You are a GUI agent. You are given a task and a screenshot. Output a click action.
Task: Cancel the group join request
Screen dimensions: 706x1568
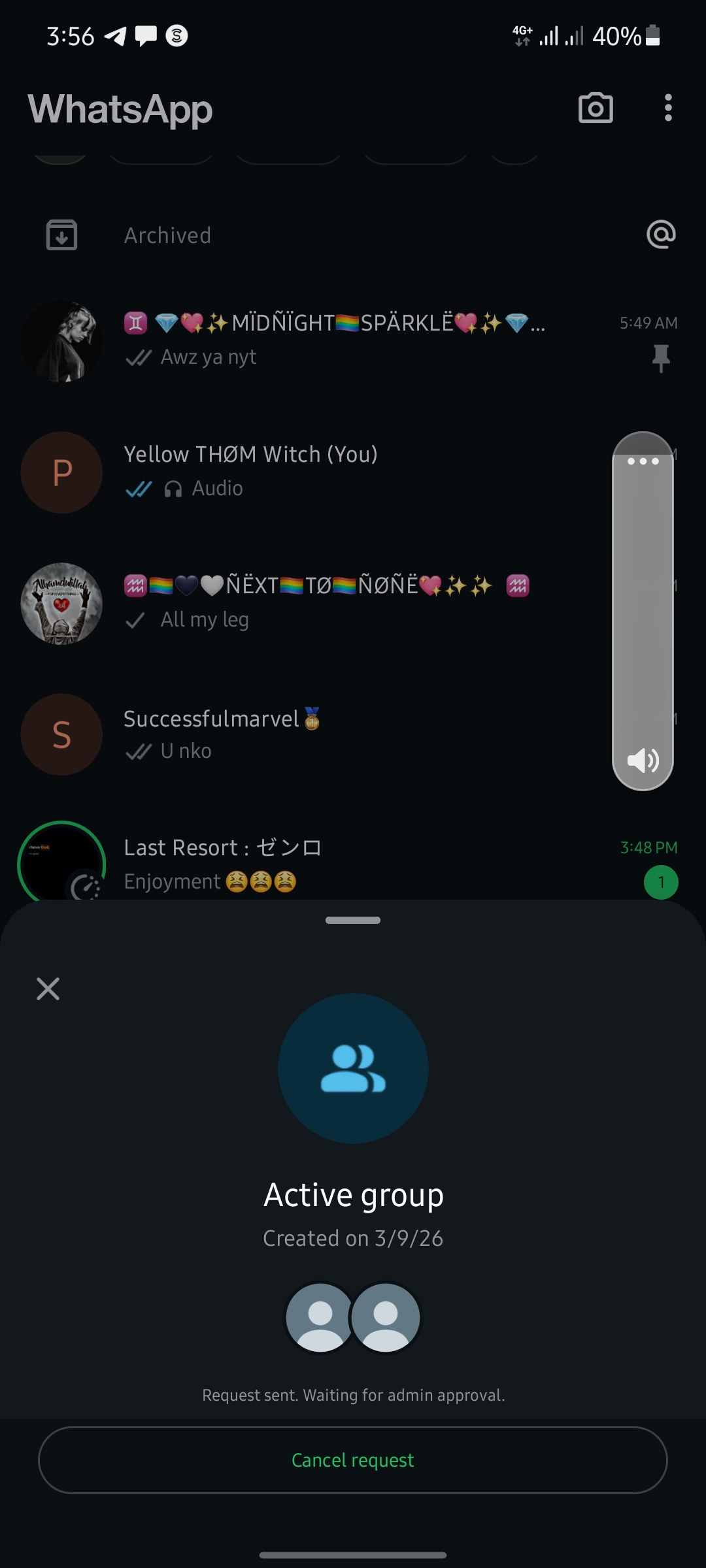pyautogui.click(x=353, y=1460)
